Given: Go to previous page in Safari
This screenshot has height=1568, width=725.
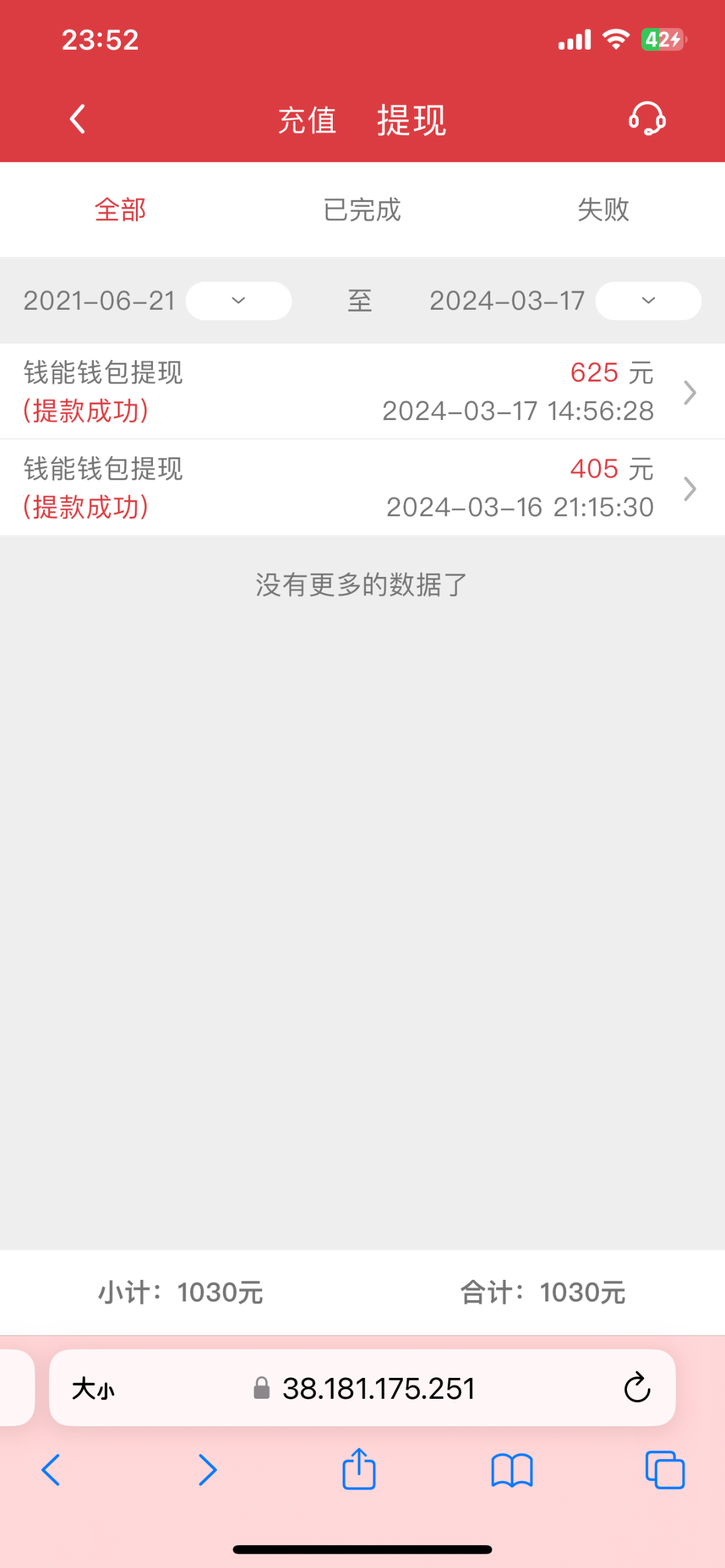Looking at the screenshot, I should click(x=51, y=1471).
